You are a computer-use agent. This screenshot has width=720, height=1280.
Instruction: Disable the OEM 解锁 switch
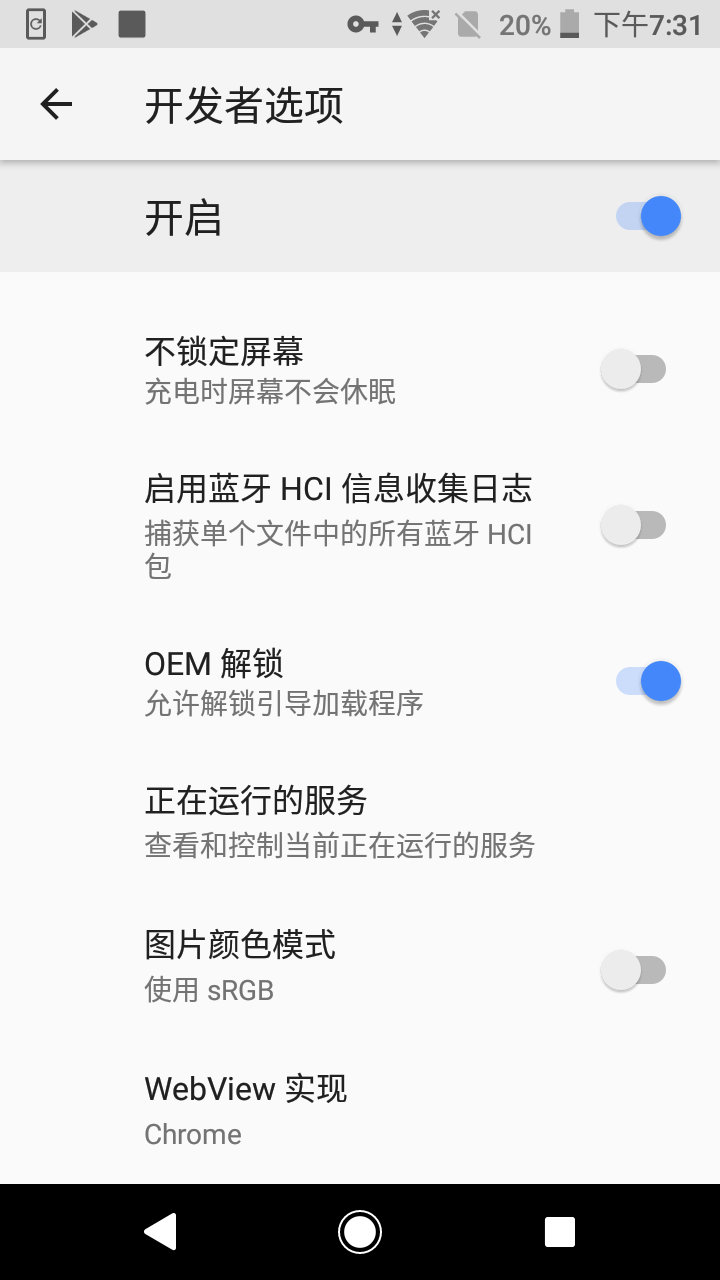[648, 682]
